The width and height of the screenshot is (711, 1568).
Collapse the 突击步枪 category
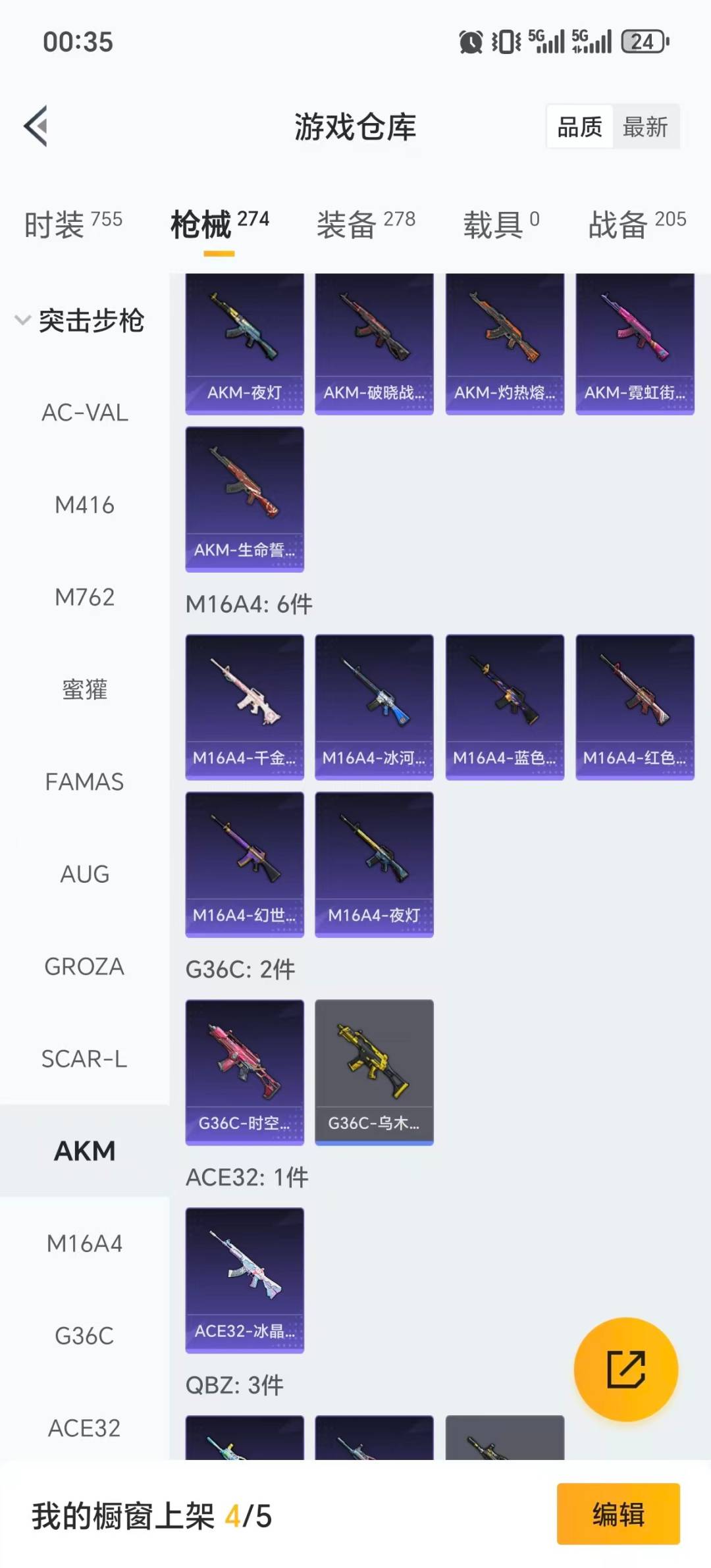click(x=79, y=321)
